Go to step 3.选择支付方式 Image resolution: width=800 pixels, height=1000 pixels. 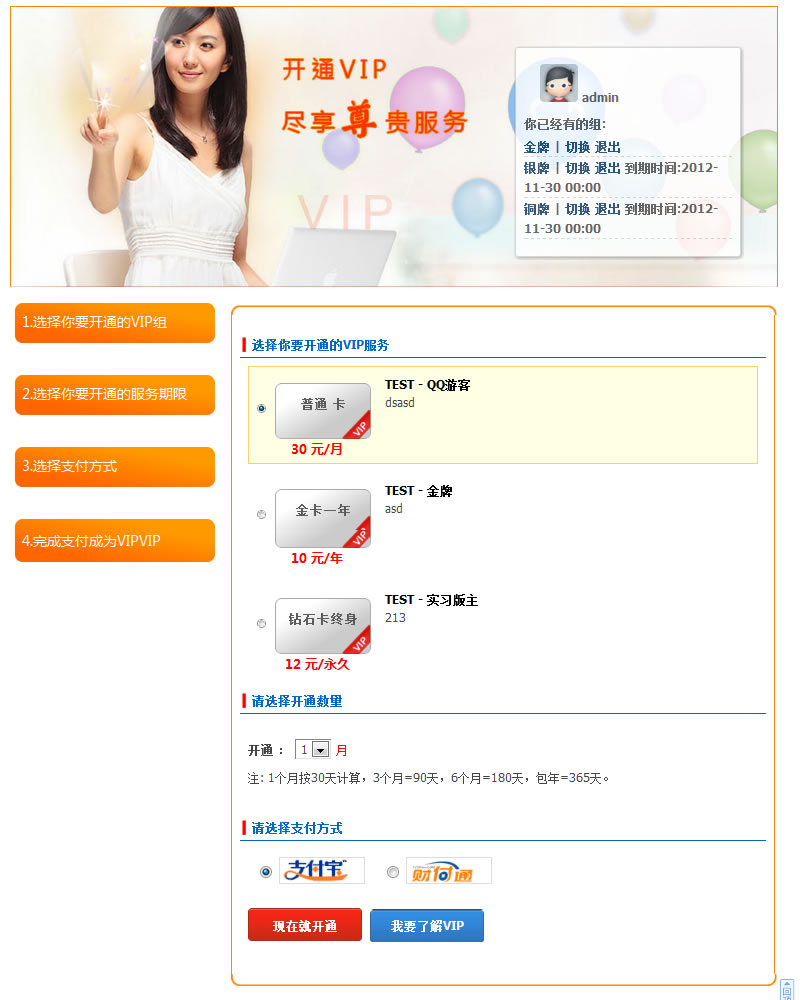115,467
